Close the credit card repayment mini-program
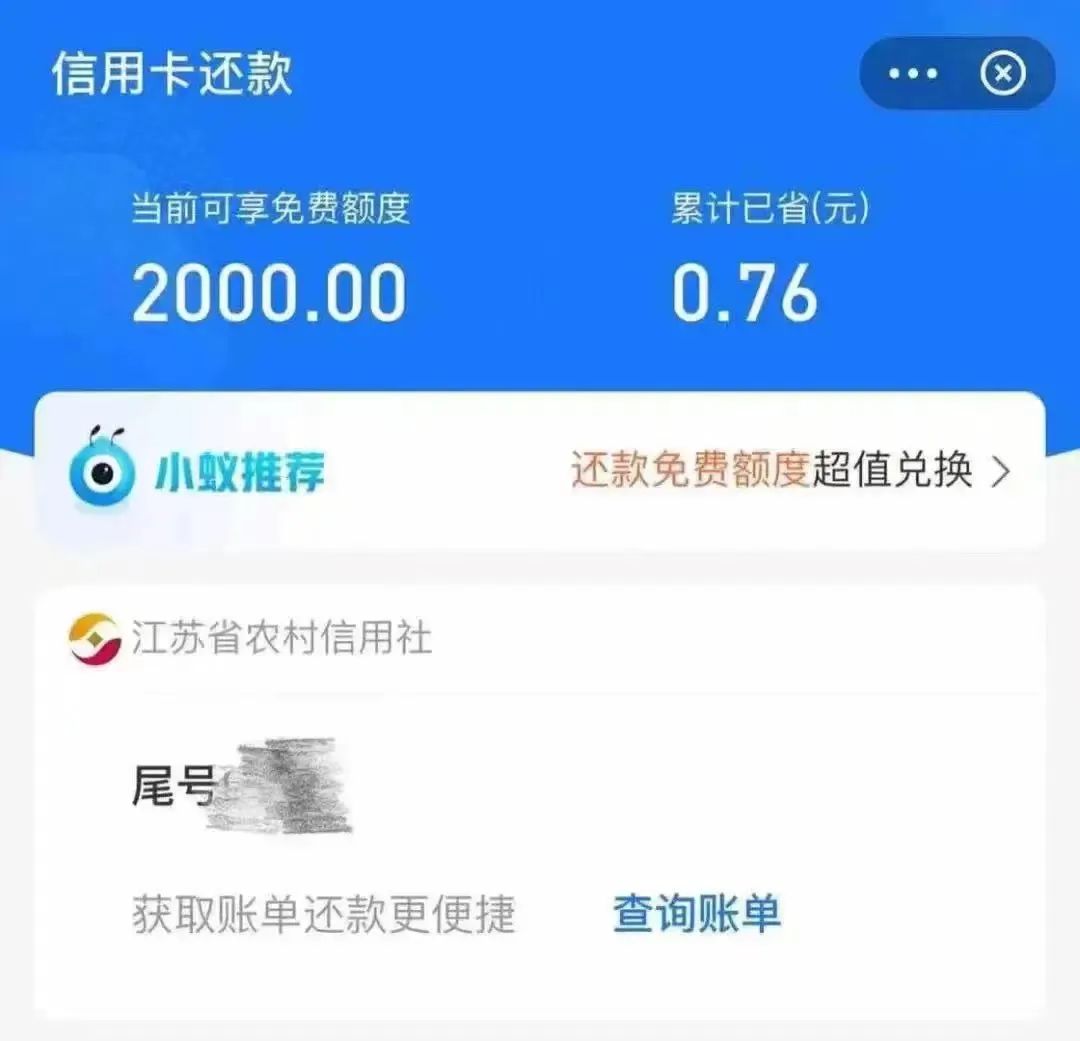Image resolution: width=1080 pixels, height=1041 pixels. click(1003, 74)
